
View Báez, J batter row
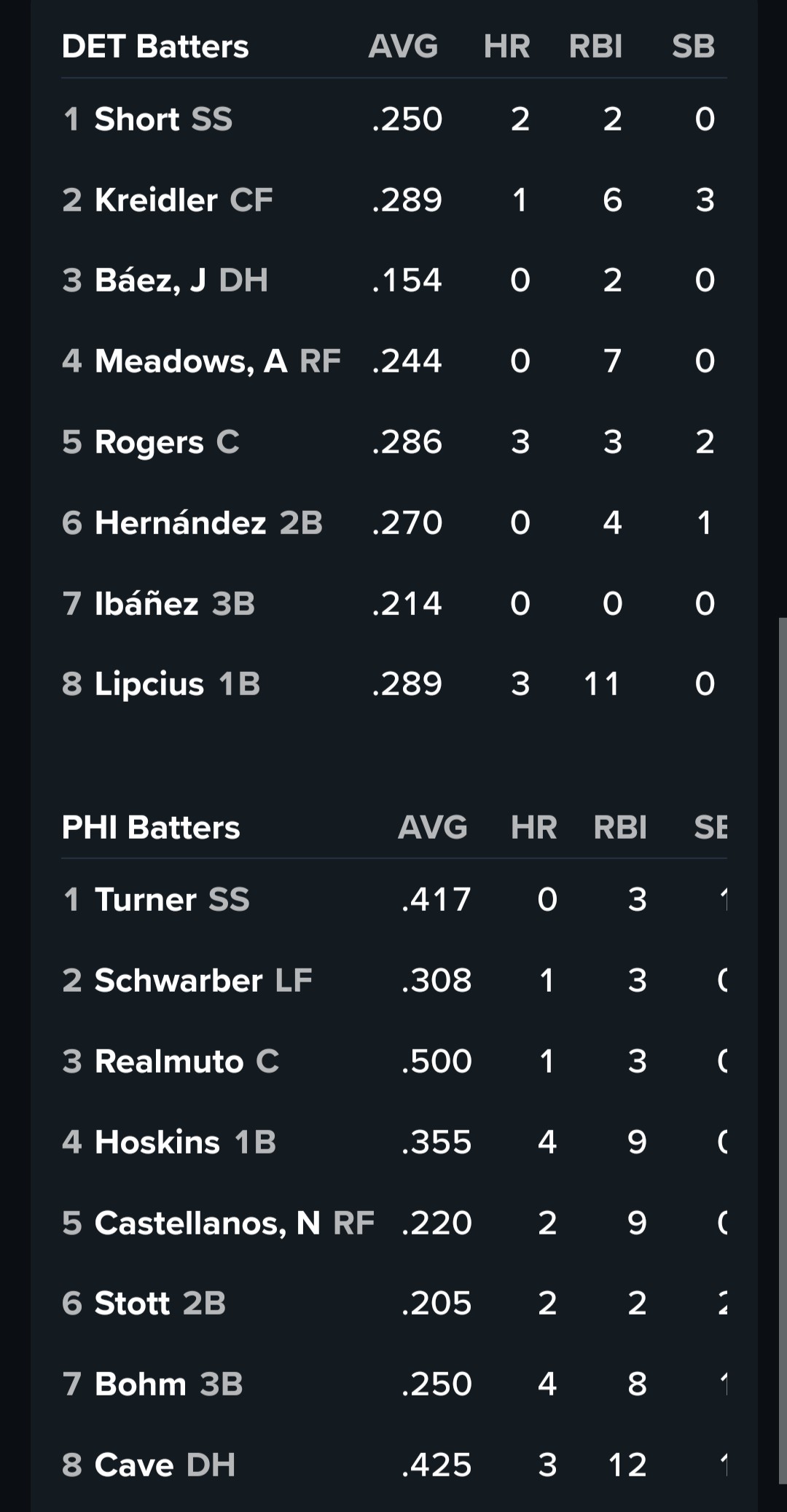pos(150,281)
